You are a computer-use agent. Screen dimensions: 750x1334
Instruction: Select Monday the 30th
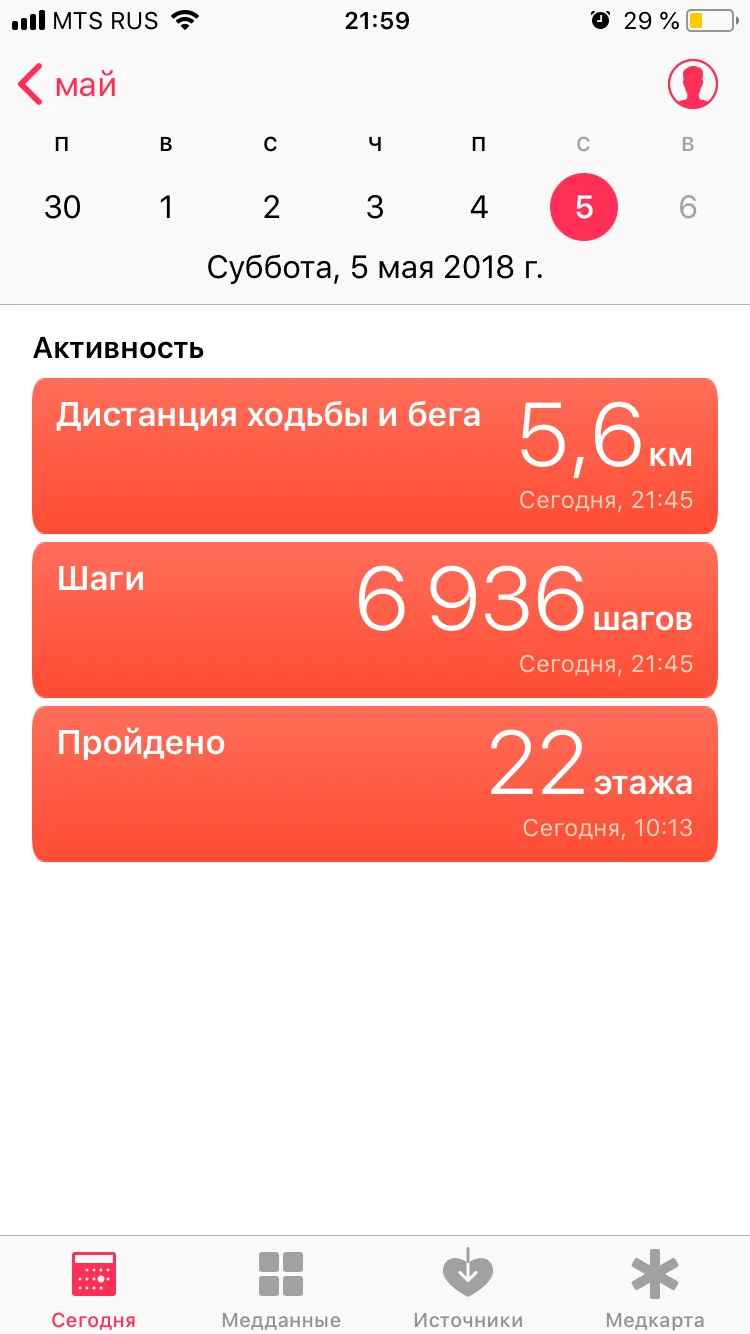pos(62,207)
